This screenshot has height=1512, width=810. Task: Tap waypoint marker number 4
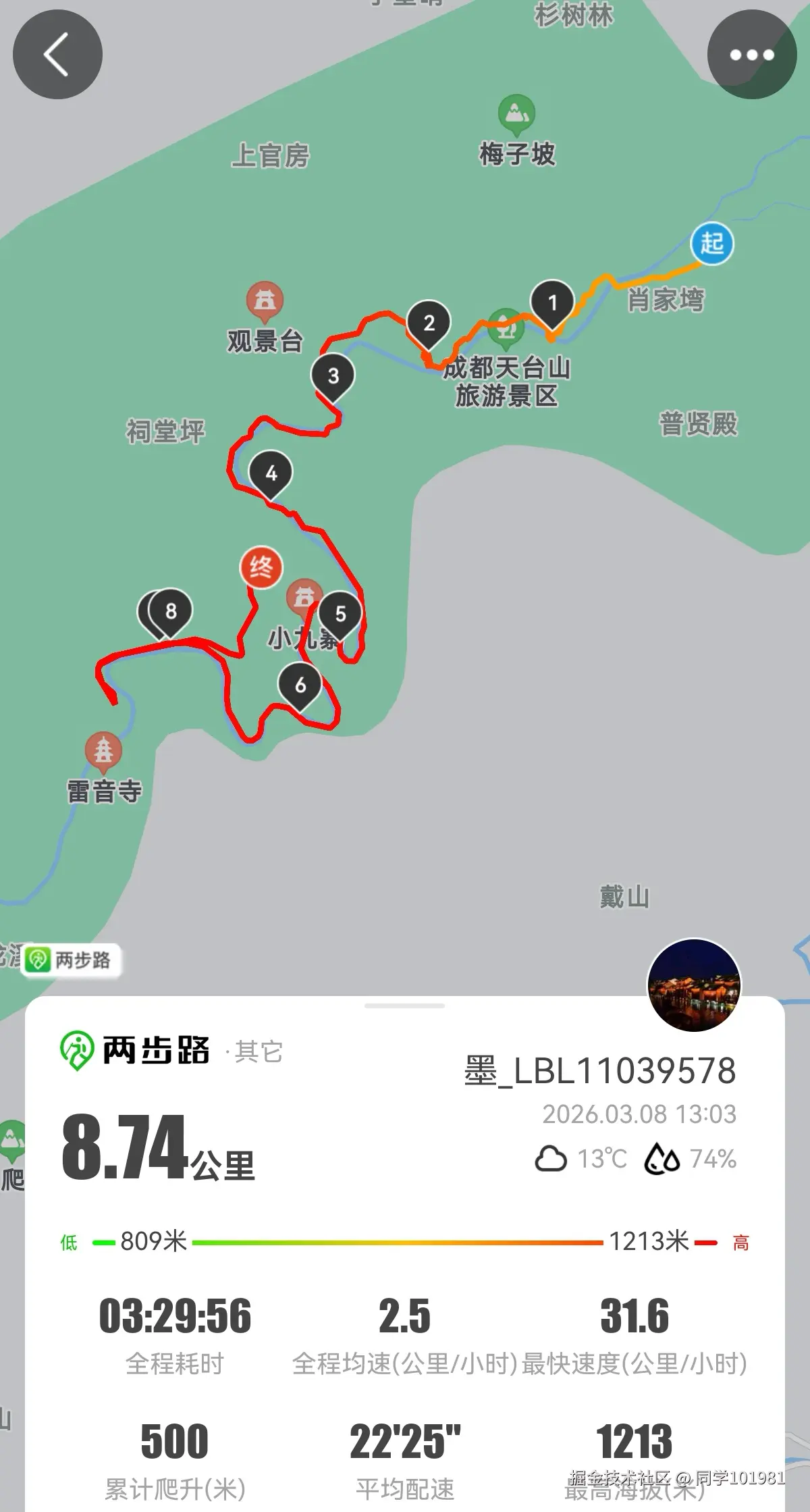point(269,473)
